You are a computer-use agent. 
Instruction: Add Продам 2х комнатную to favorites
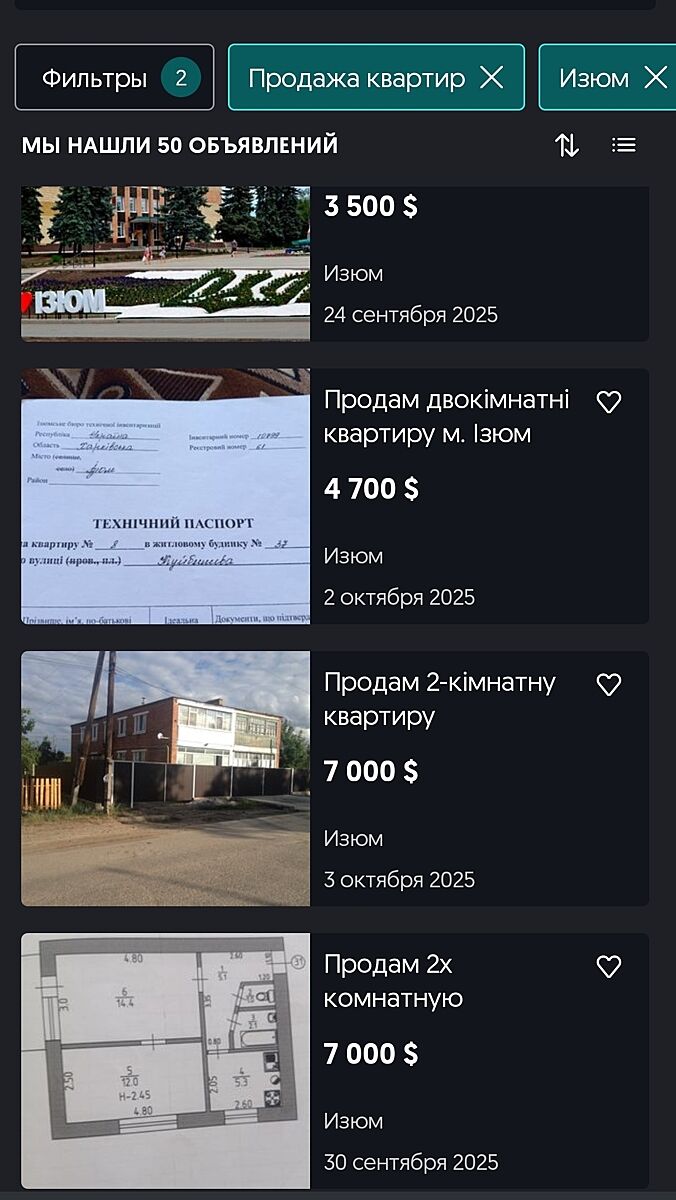608,967
